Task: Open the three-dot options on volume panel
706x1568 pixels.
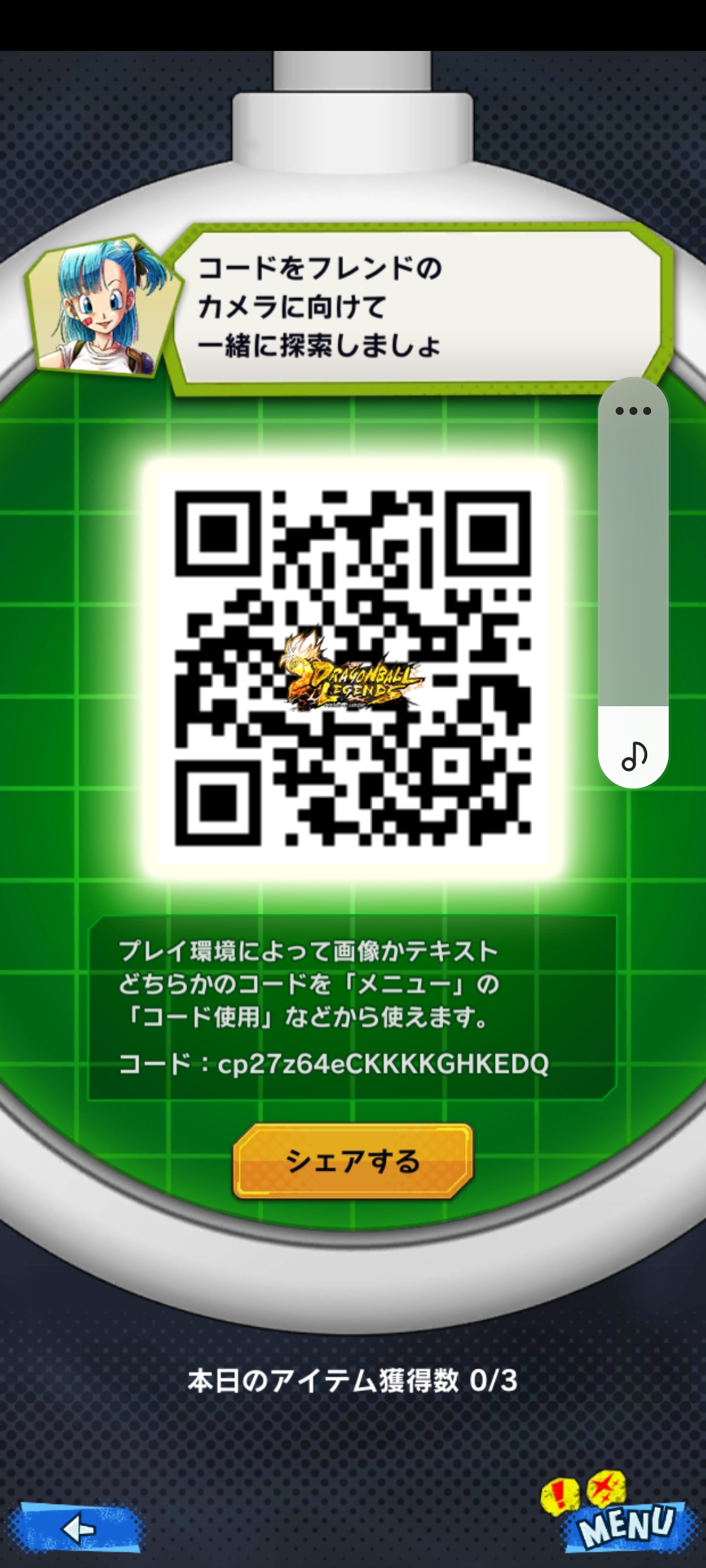Action: pyautogui.click(x=633, y=411)
